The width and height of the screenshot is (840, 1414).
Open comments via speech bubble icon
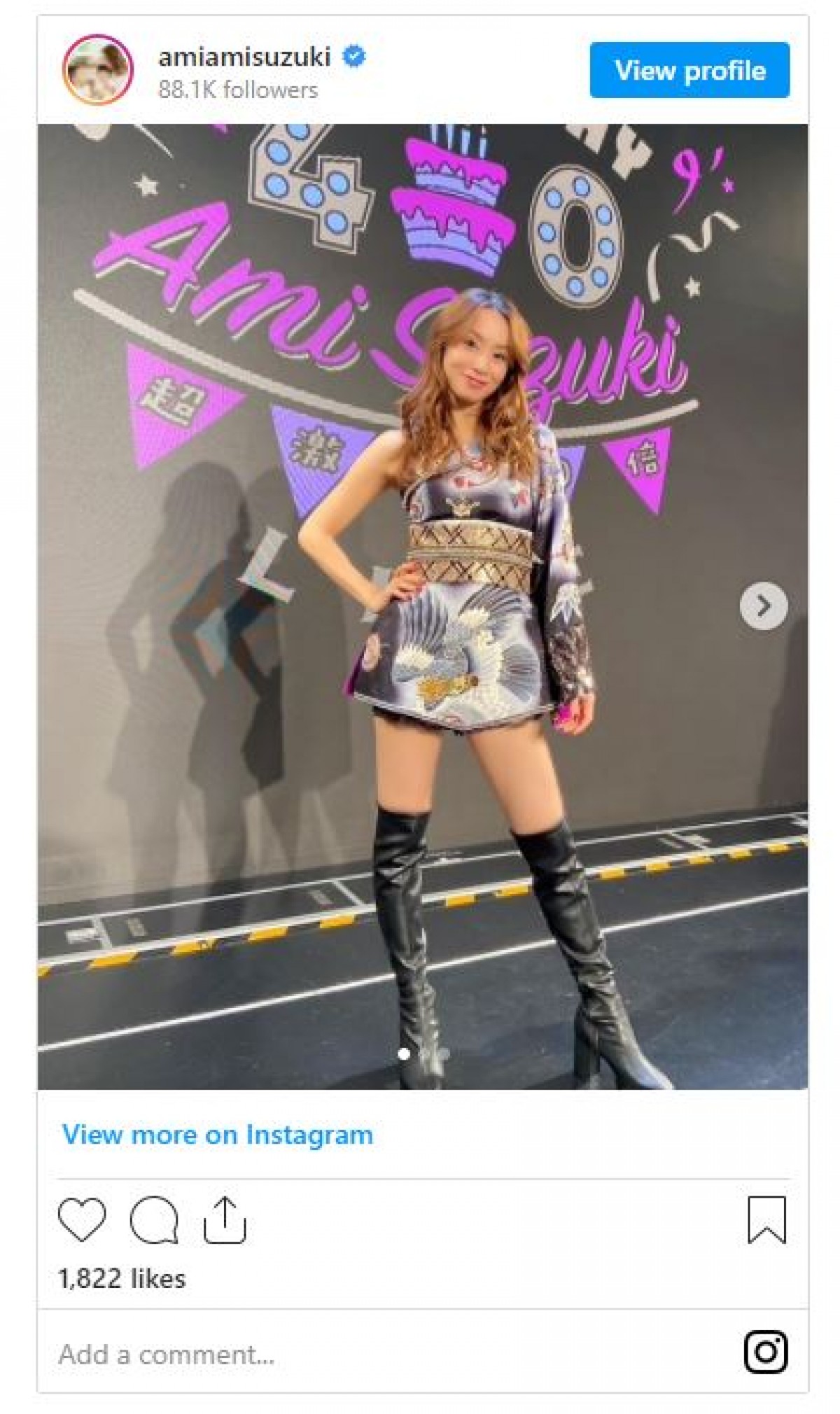coord(154,1219)
